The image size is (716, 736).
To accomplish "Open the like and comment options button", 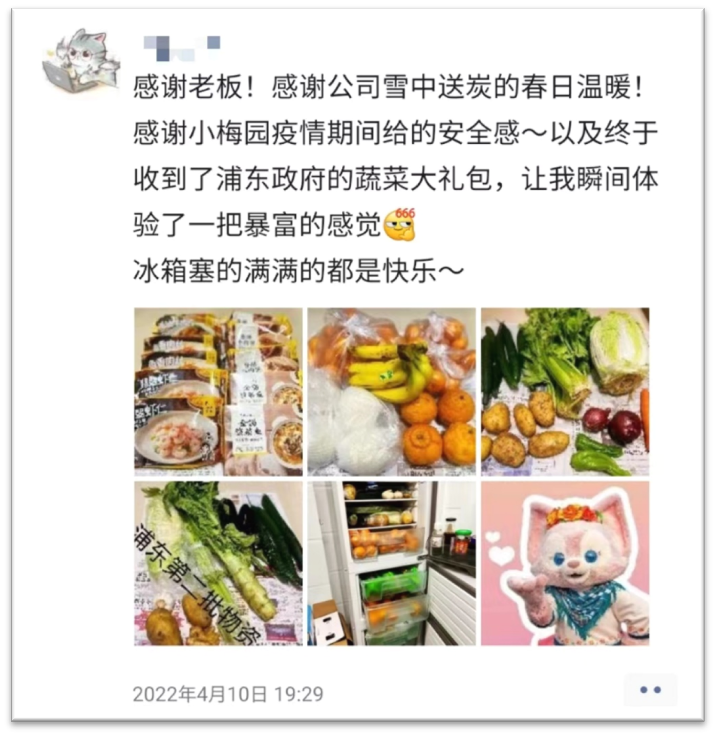I will pyautogui.click(x=650, y=691).
